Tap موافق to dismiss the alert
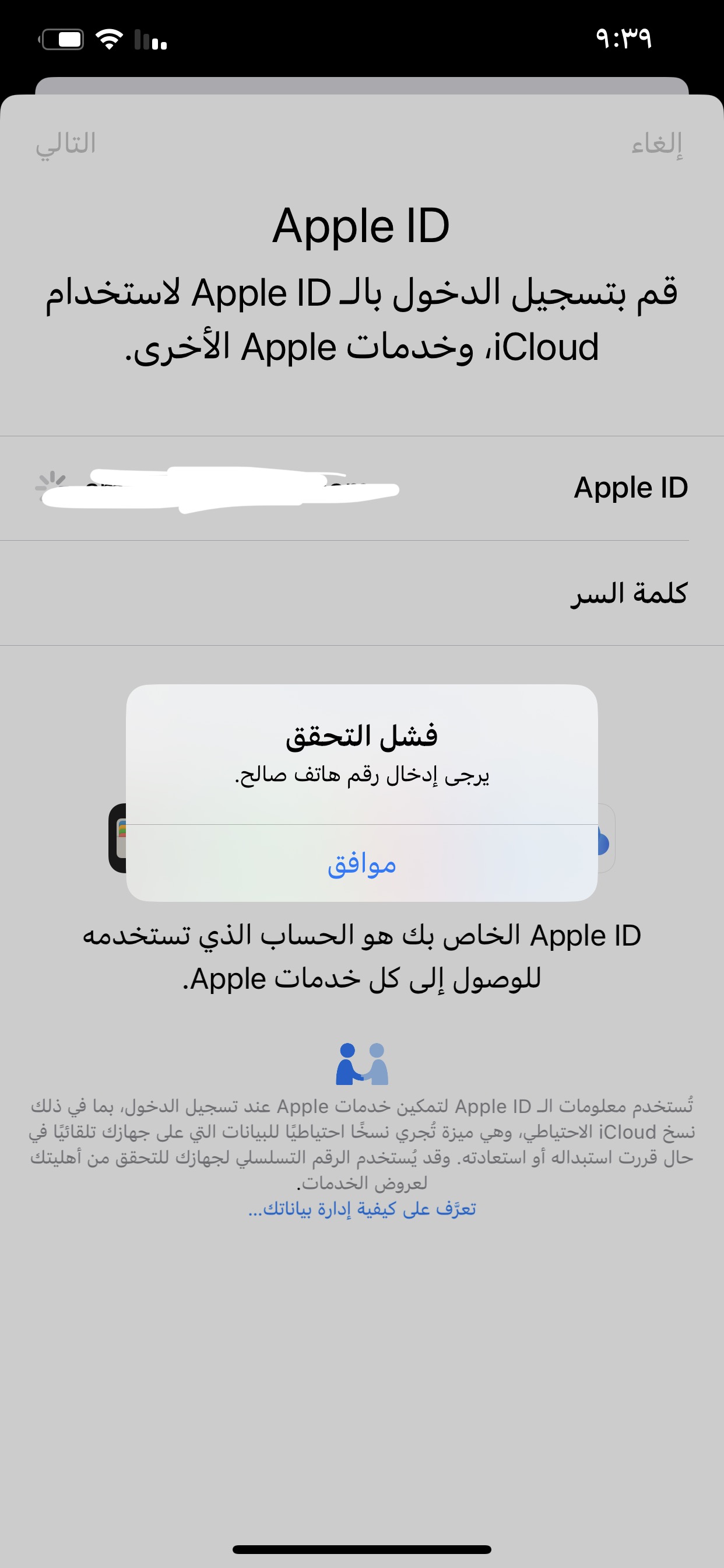This screenshot has height=1568, width=724. point(361,864)
